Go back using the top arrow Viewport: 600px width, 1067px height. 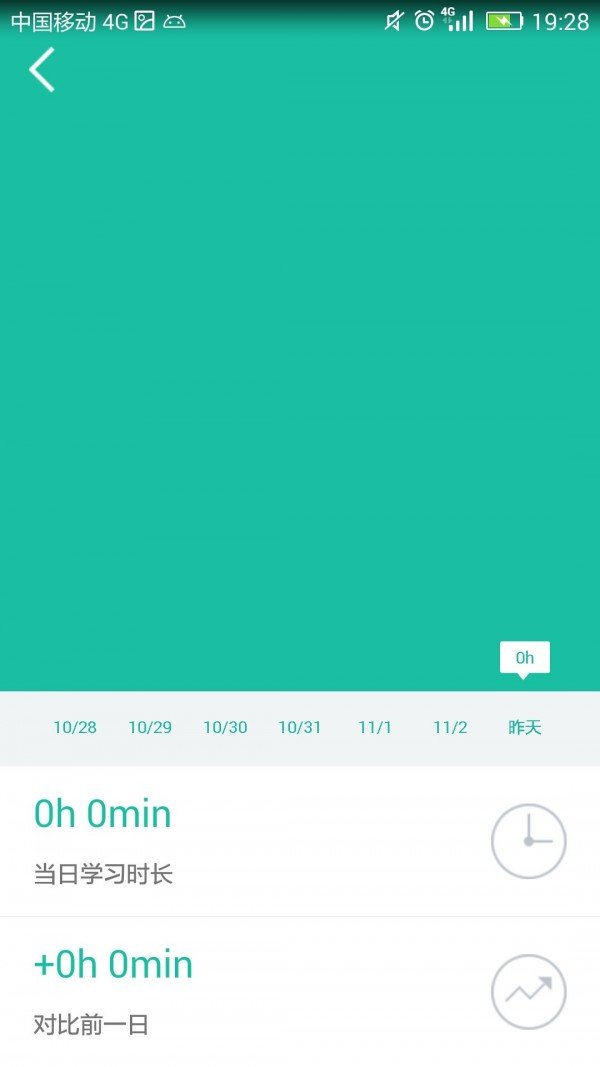pyautogui.click(x=42, y=70)
